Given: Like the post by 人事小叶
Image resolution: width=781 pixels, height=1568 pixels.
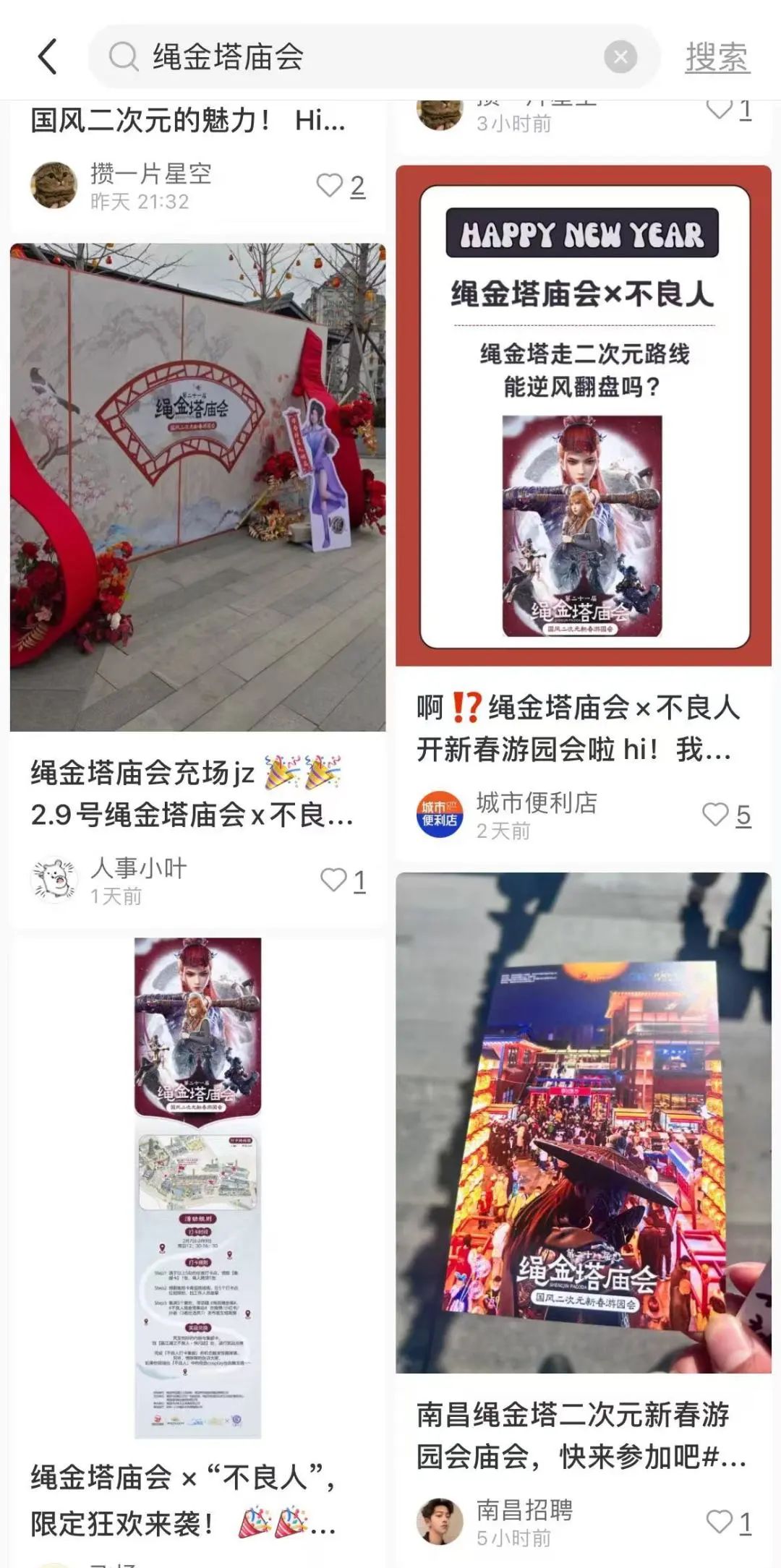Looking at the screenshot, I should point(335,880).
